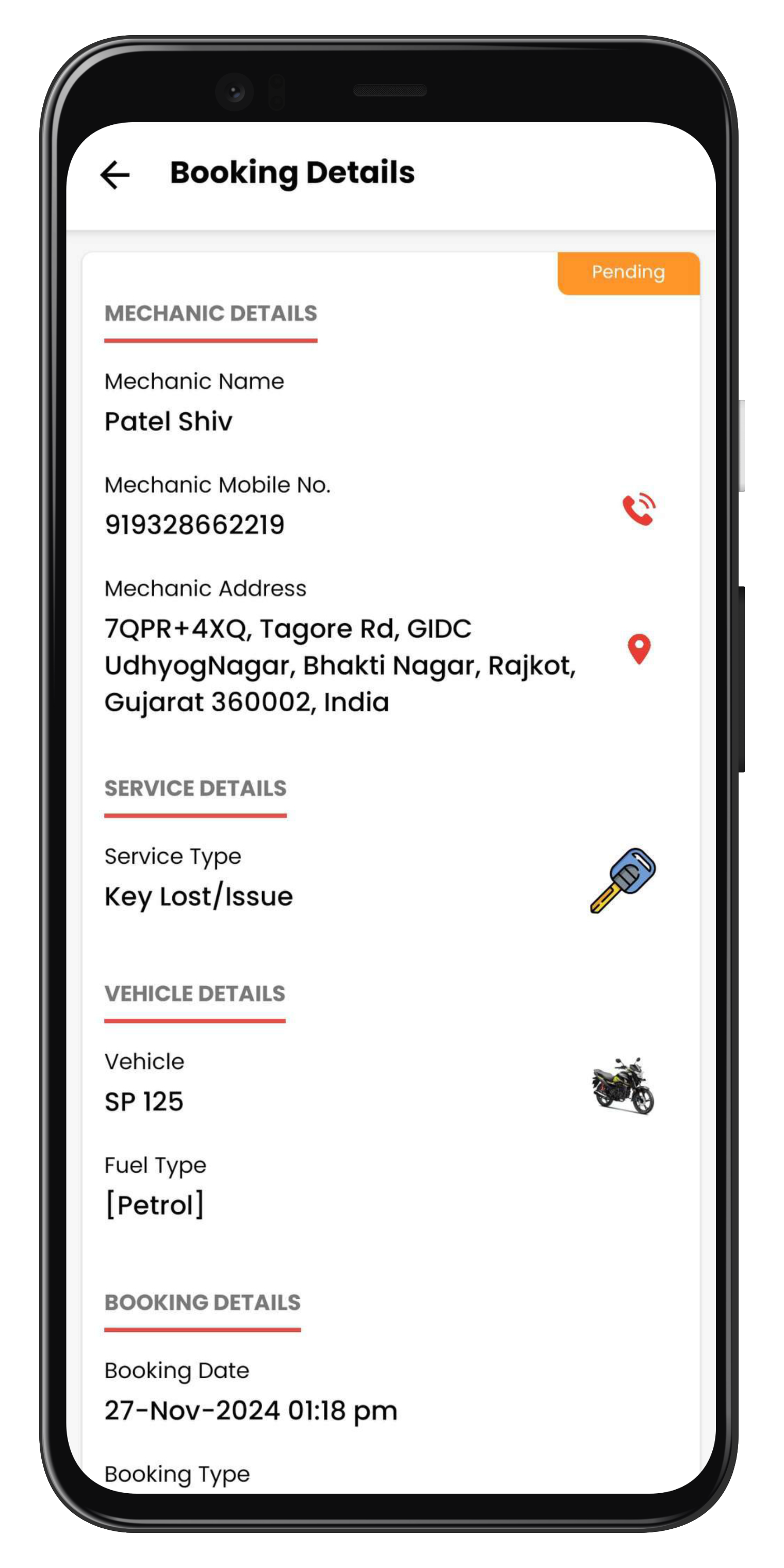784x1568 pixels.
Task: Go back from Booking Details
Action: click(115, 175)
